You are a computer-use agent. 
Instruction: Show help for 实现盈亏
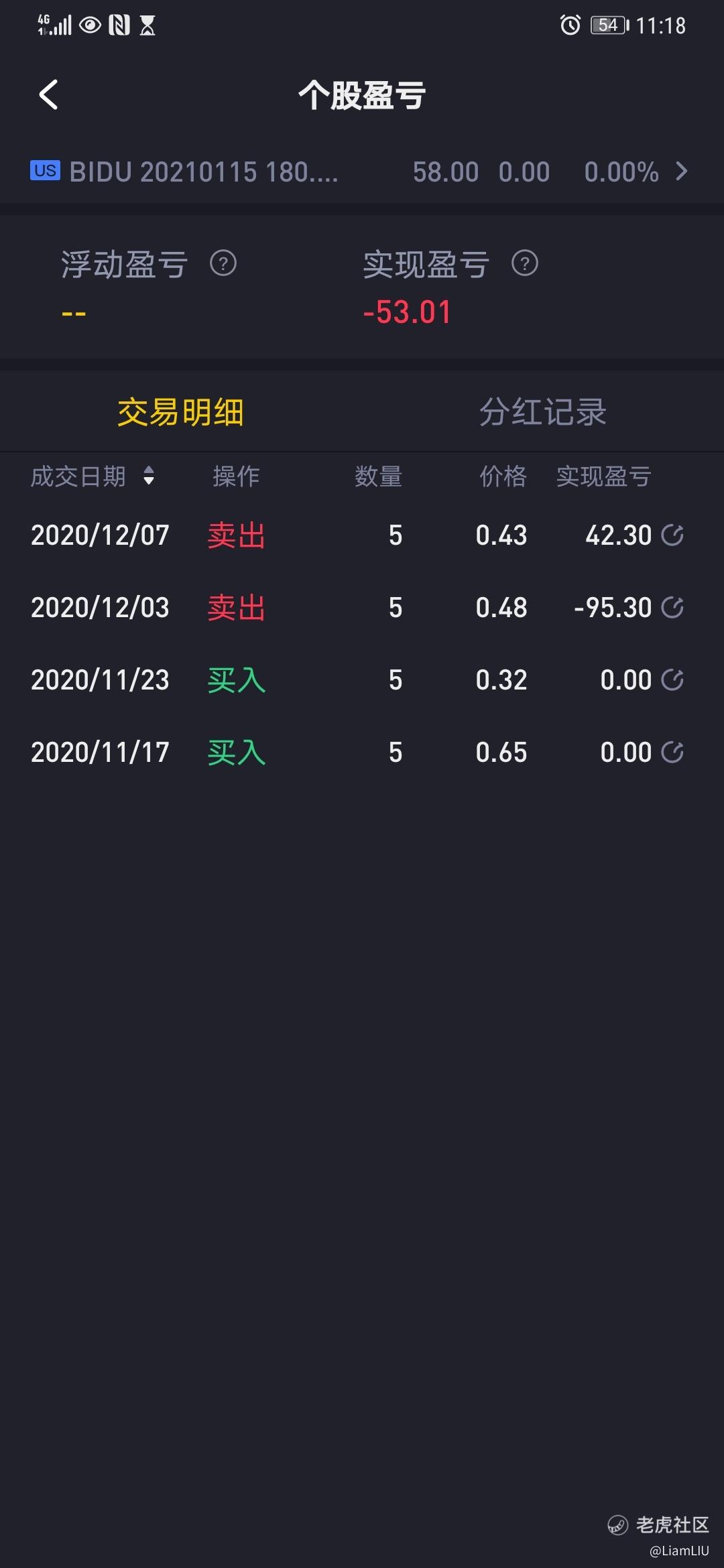tap(525, 263)
